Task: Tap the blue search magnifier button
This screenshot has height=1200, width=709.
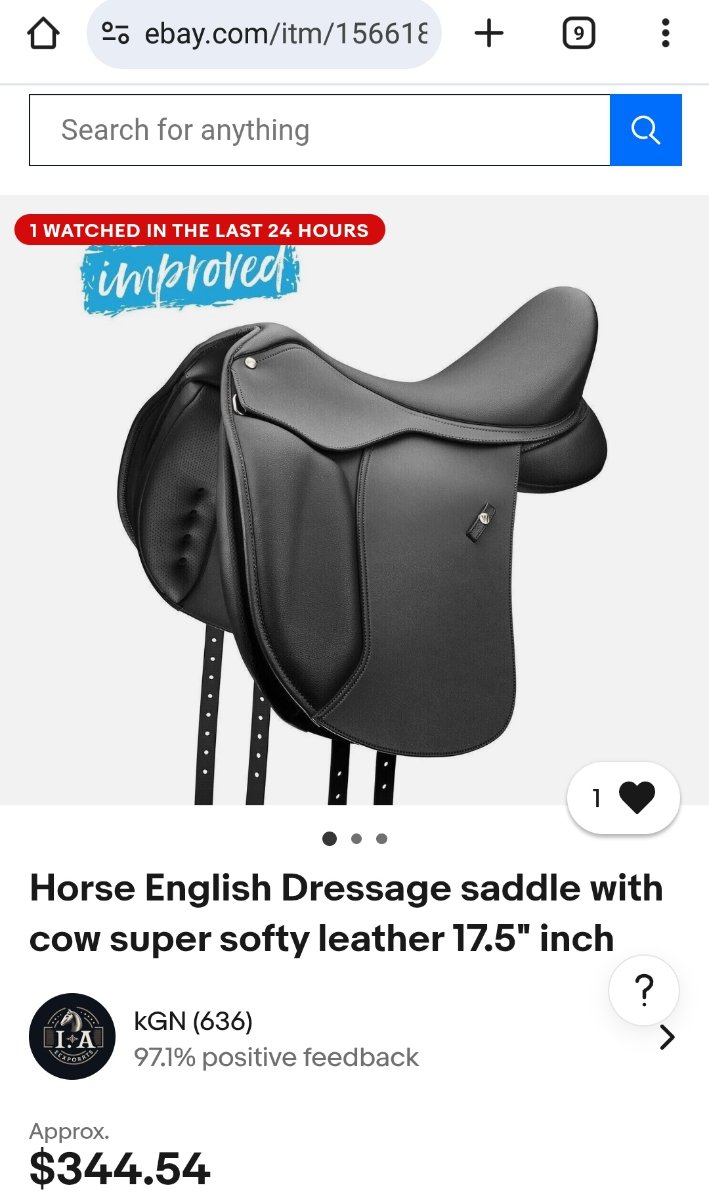Action: [646, 130]
